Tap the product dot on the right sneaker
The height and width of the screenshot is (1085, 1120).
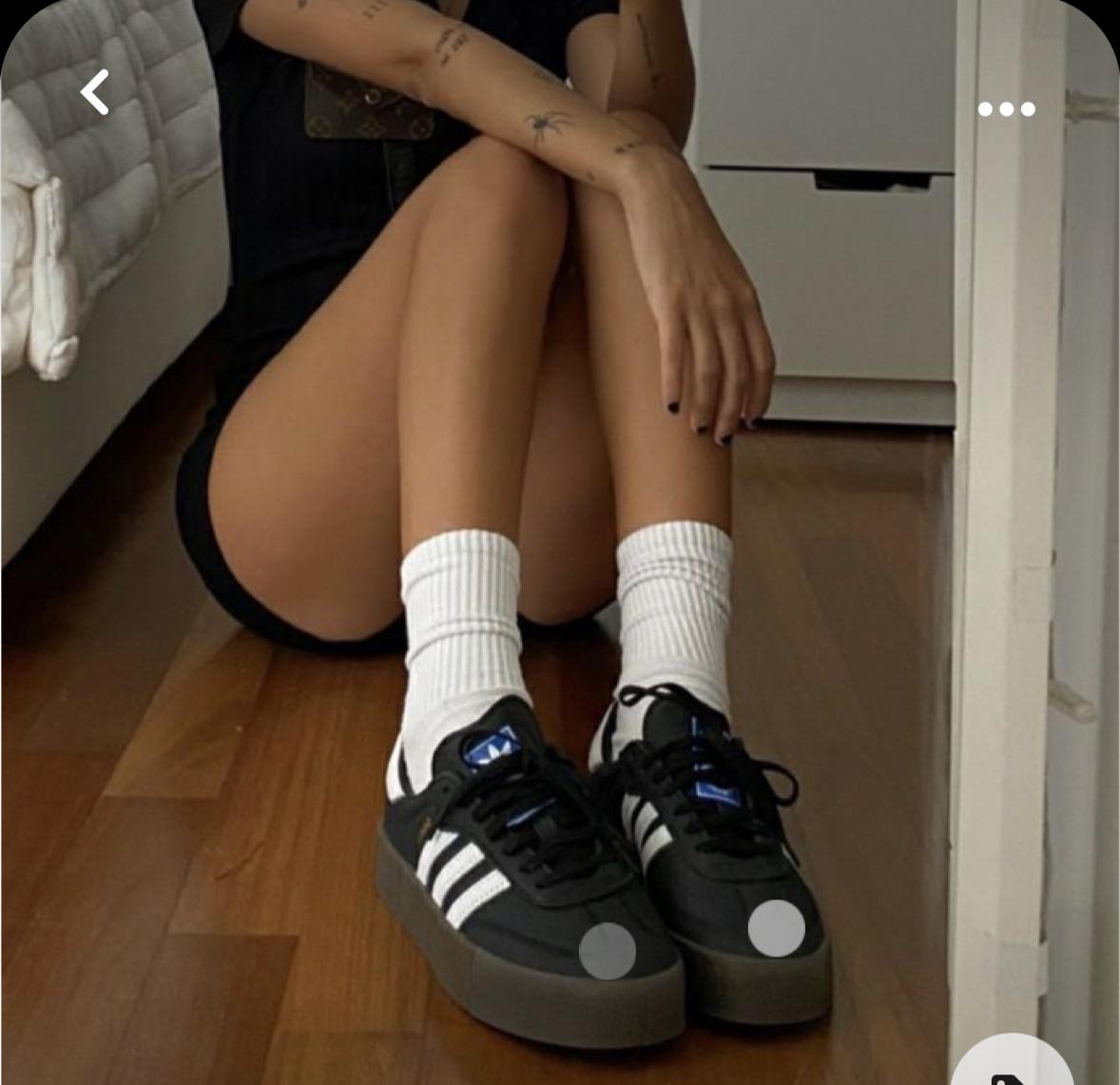(776, 928)
